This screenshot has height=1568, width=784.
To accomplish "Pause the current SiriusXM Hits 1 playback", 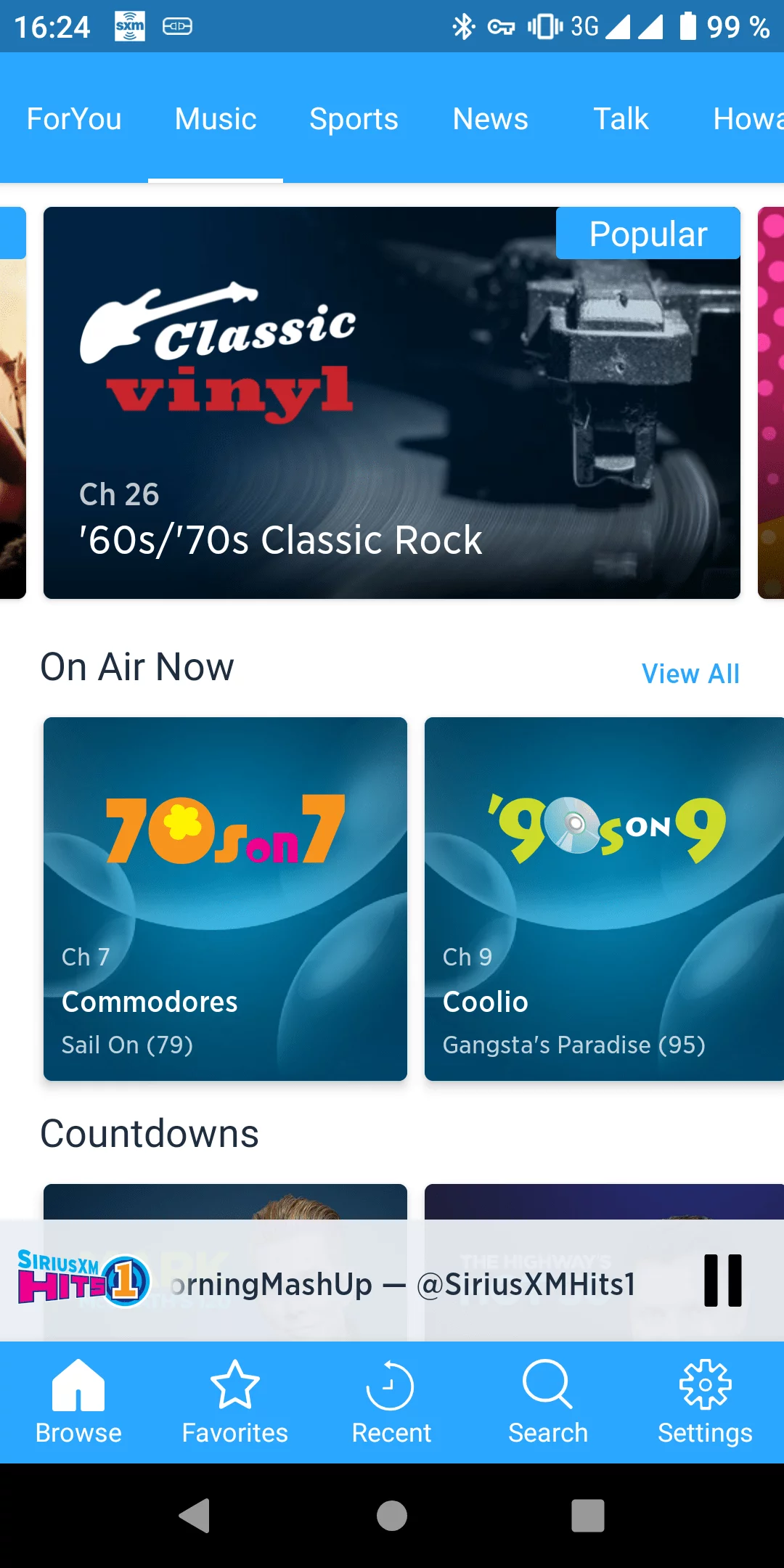I will (x=723, y=1281).
